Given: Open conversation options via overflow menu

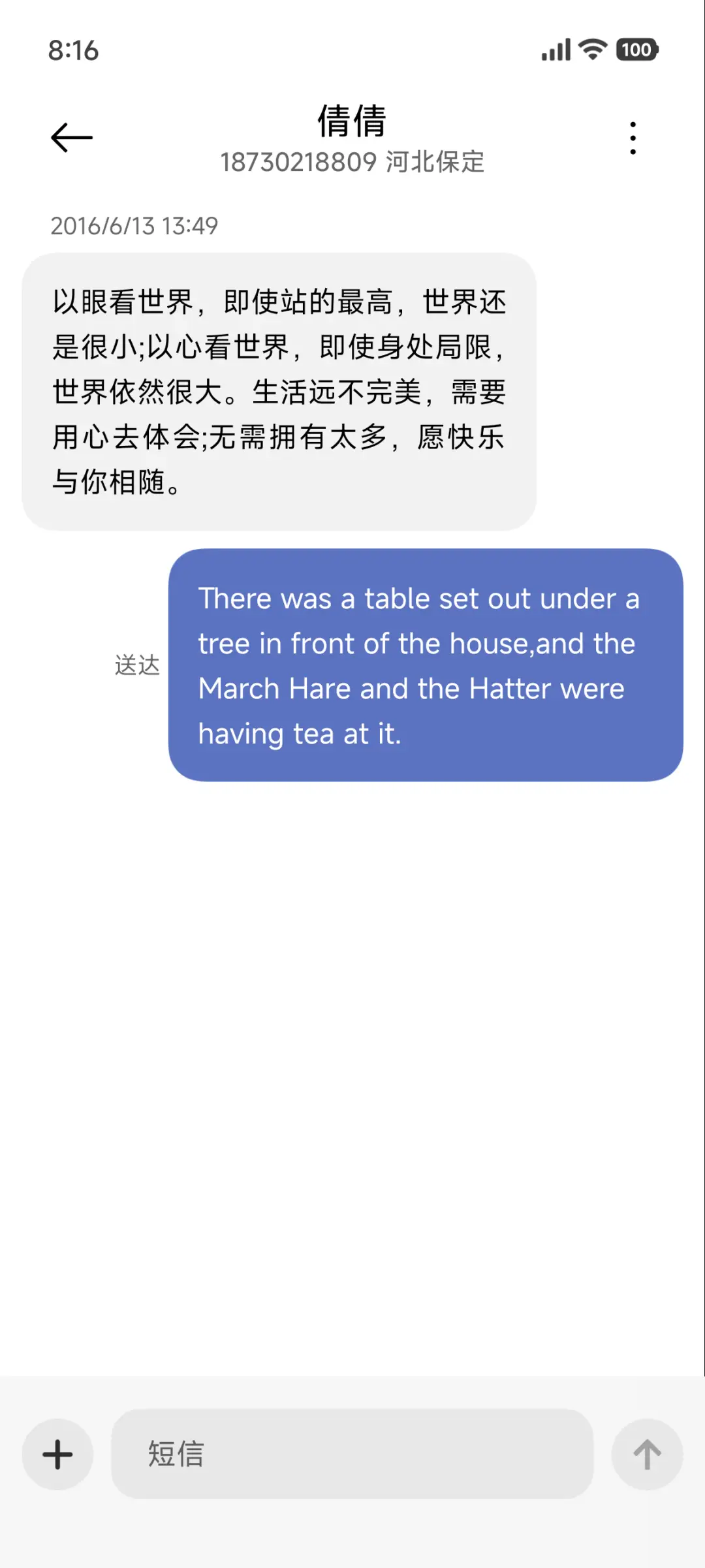Looking at the screenshot, I should point(631,137).
